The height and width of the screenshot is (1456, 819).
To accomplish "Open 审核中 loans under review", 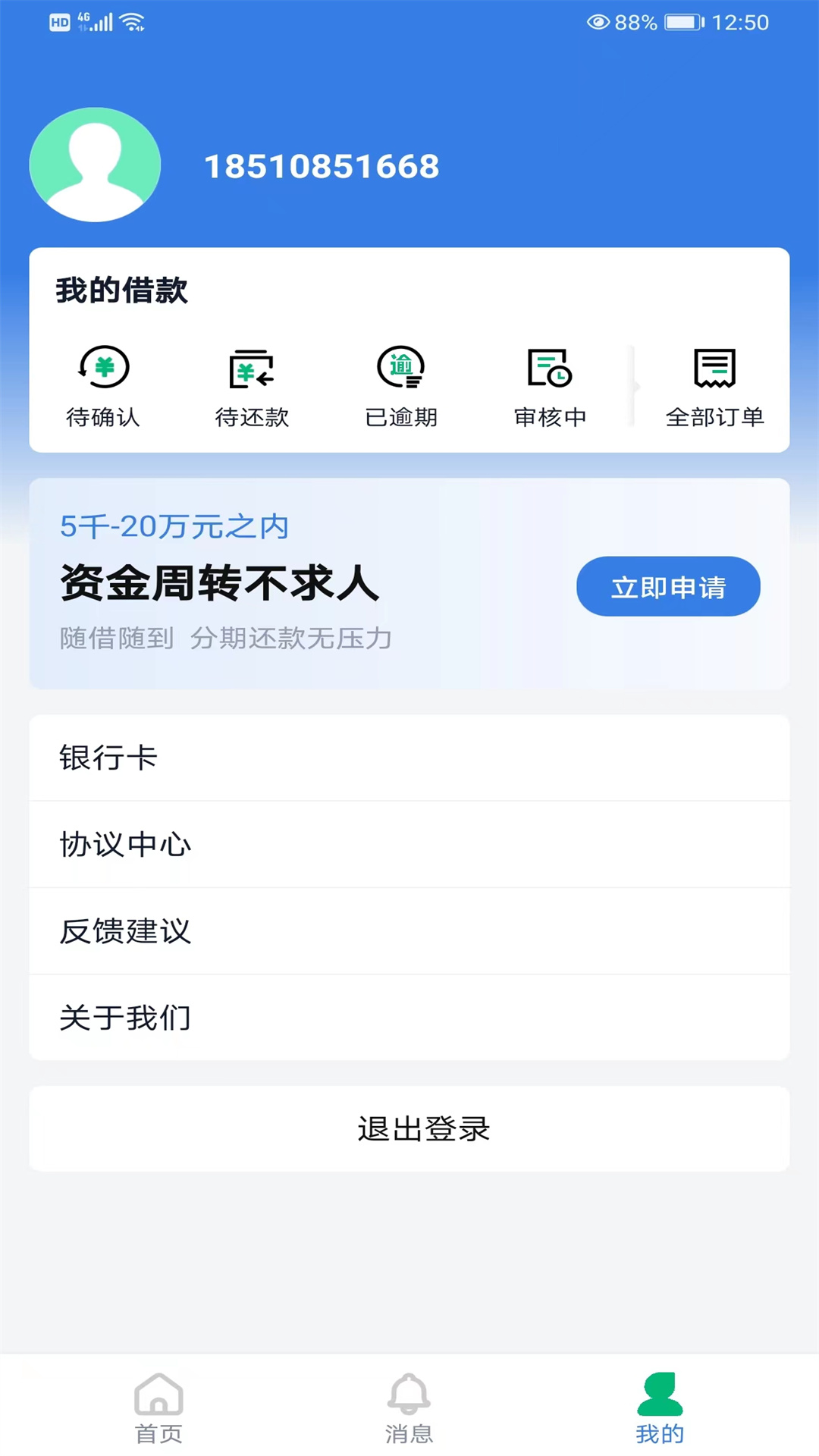I will tap(550, 387).
